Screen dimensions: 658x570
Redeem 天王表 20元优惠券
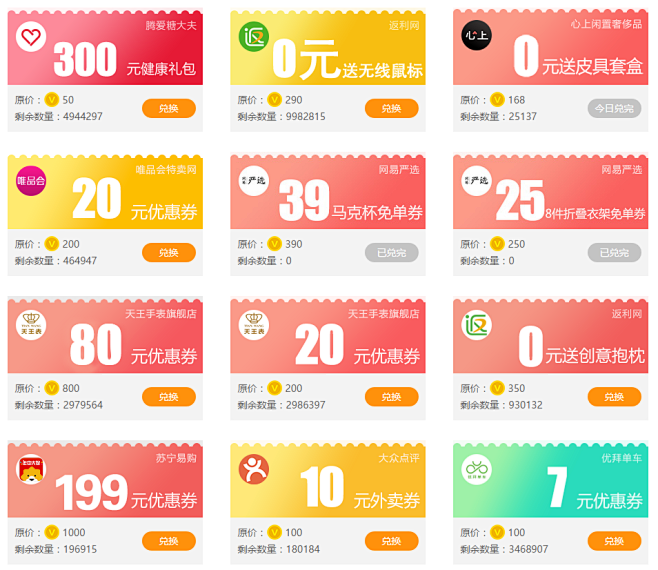coord(391,397)
